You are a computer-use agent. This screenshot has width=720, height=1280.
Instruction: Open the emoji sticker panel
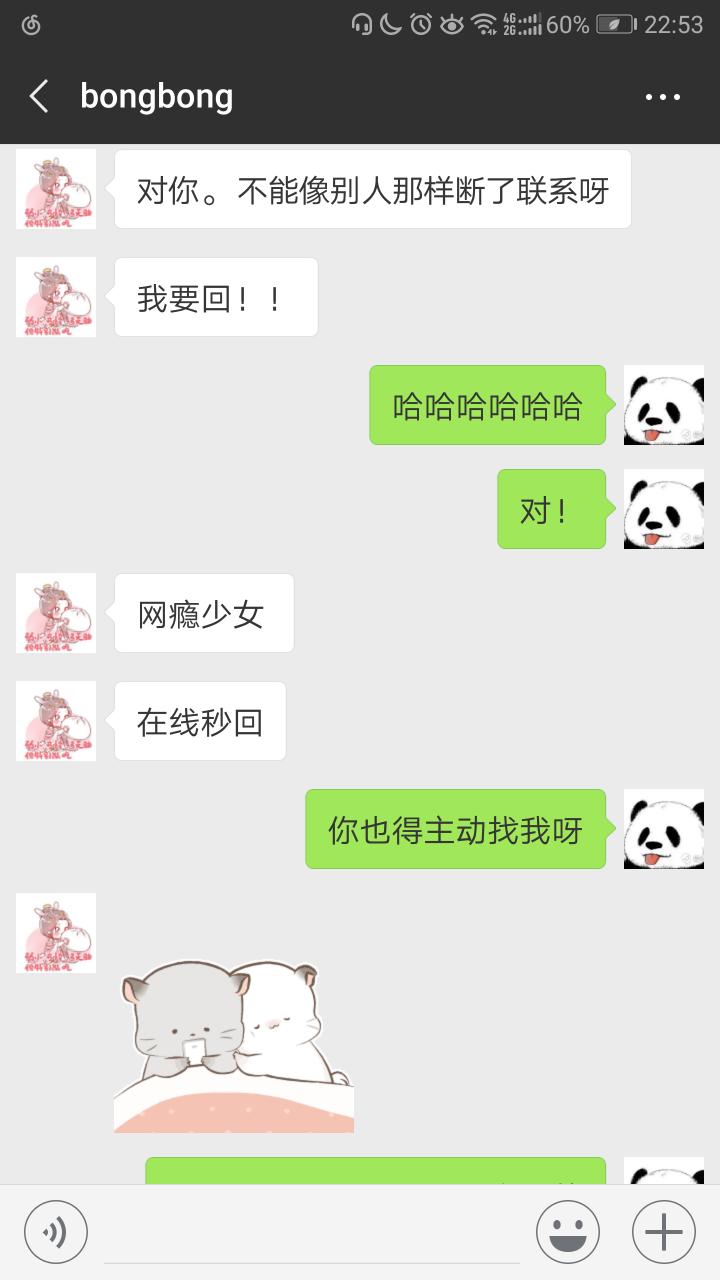tap(568, 1232)
